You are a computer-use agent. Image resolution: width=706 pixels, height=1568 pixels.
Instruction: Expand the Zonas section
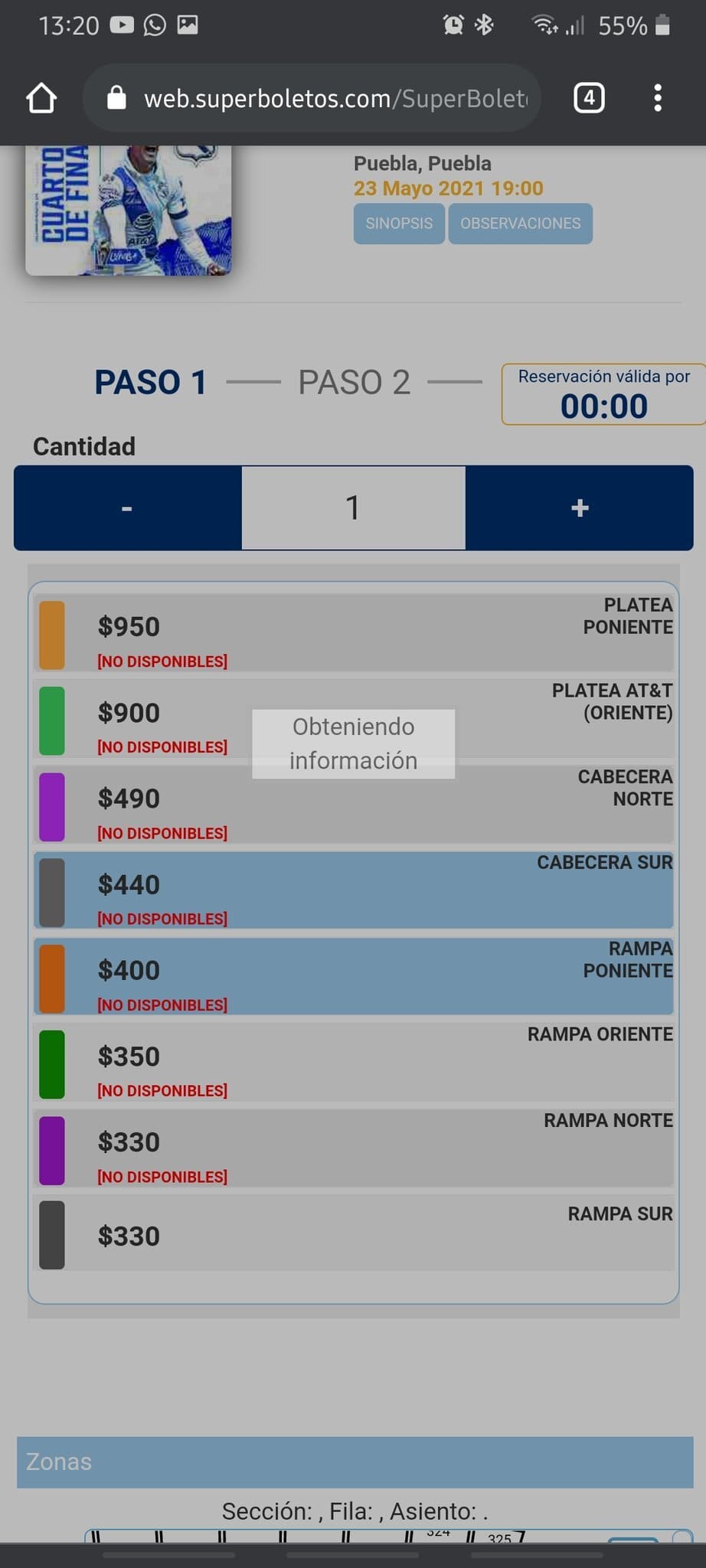(352, 1462)
